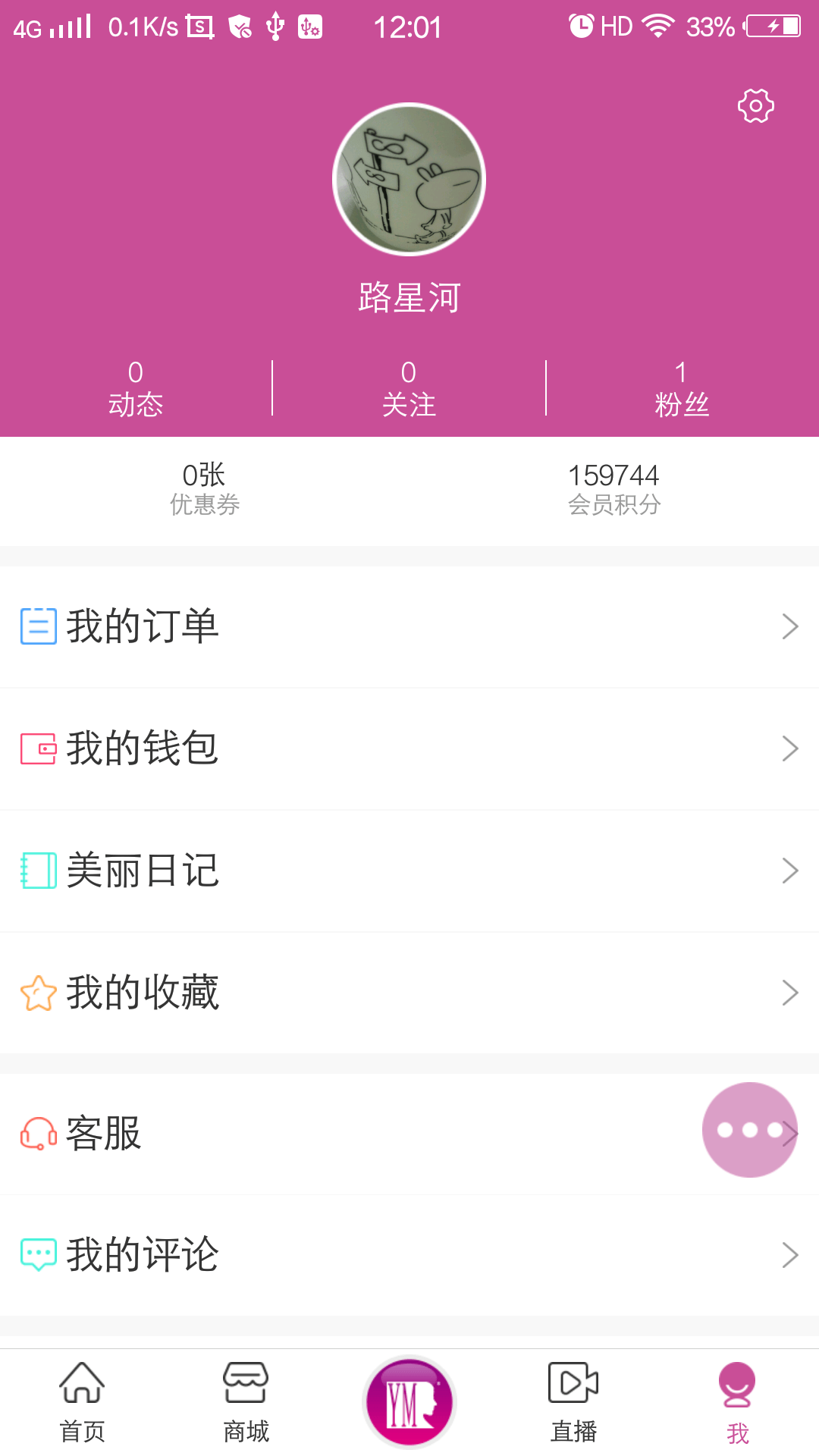
Task: Click the 我的收藏 star icon
Action: pyautogui.click(x=37, y=992)
